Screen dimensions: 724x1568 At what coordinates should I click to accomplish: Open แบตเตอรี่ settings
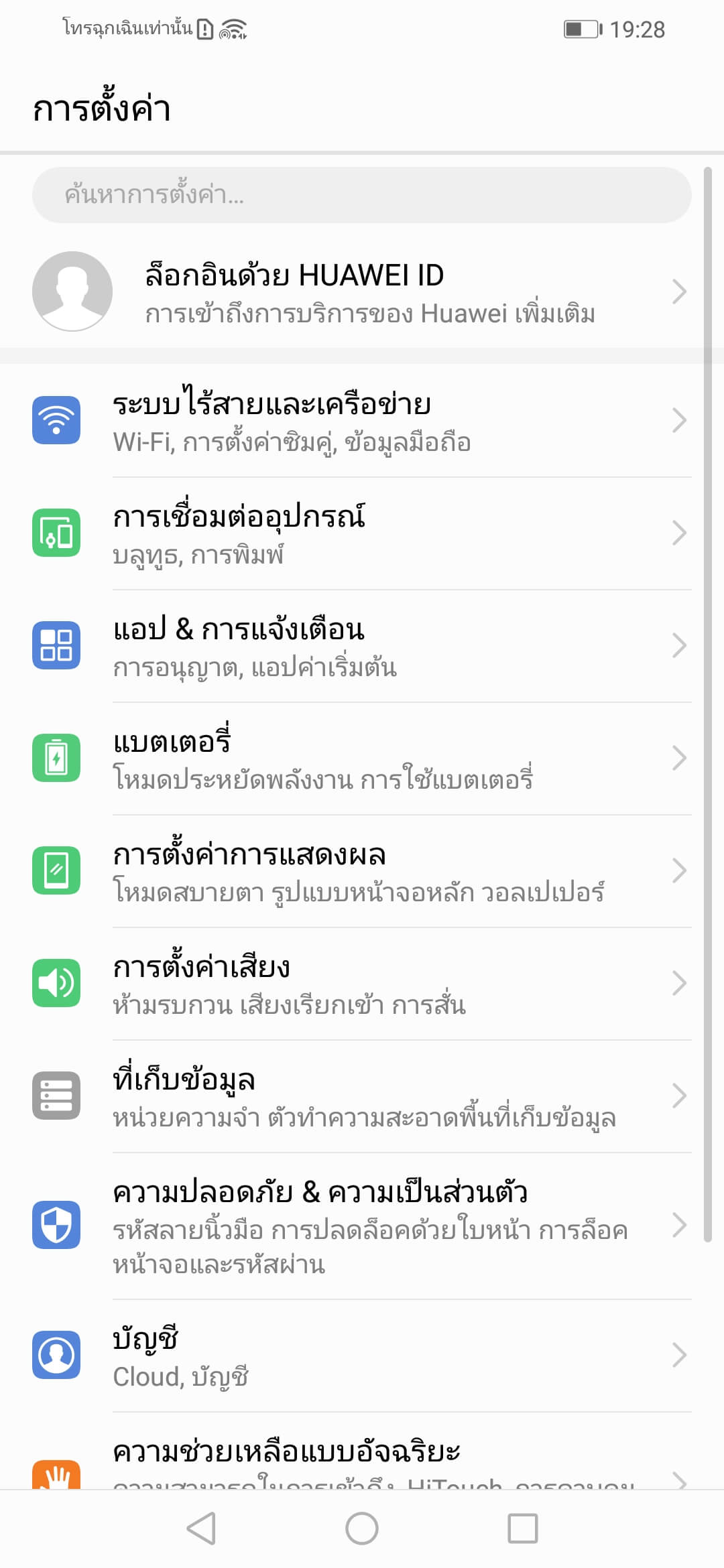[x=362, y=759]
